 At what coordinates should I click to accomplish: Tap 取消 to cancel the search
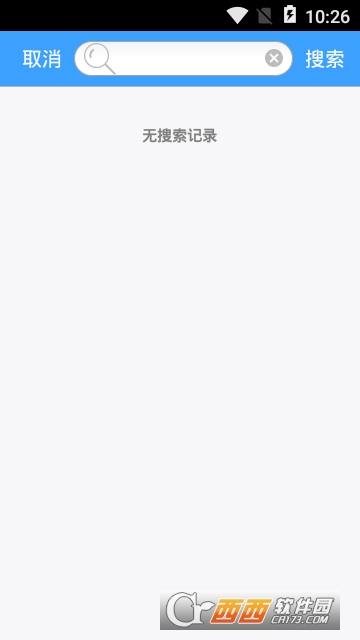click(42, 59)
